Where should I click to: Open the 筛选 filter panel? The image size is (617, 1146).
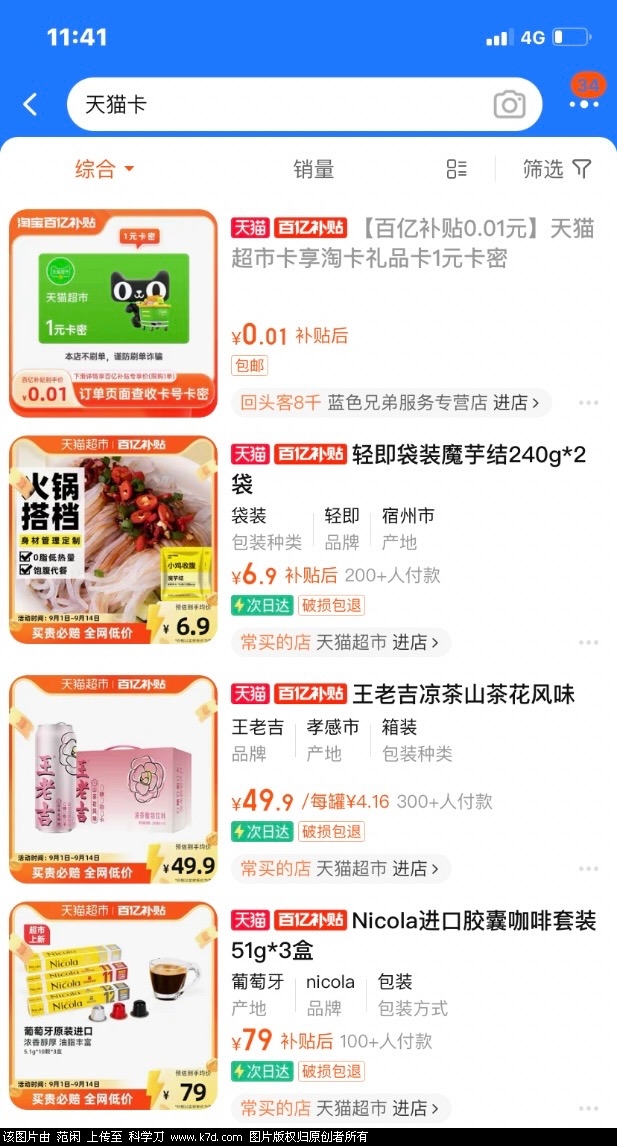[557, 169]
